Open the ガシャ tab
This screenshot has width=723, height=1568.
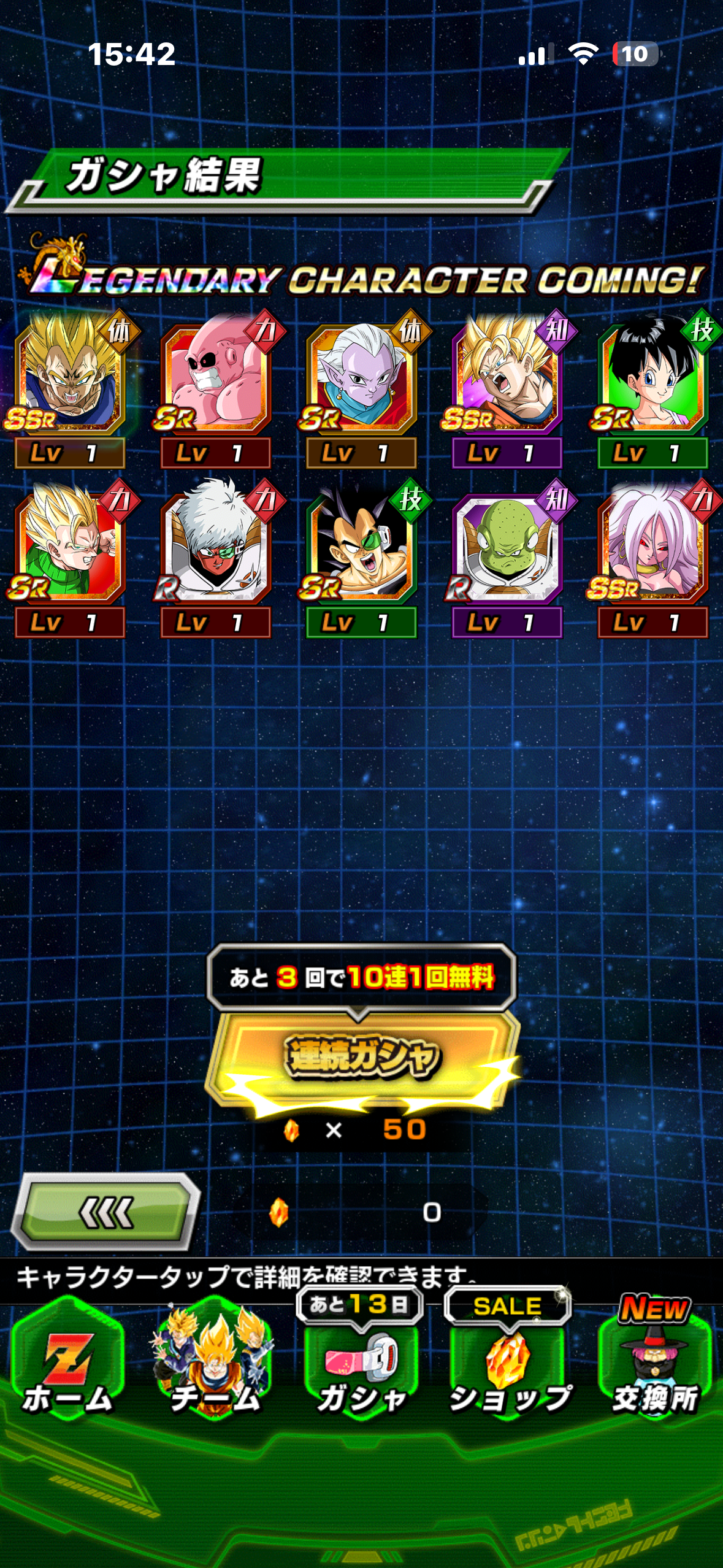pyautogui.click(x=362, y=1365)
